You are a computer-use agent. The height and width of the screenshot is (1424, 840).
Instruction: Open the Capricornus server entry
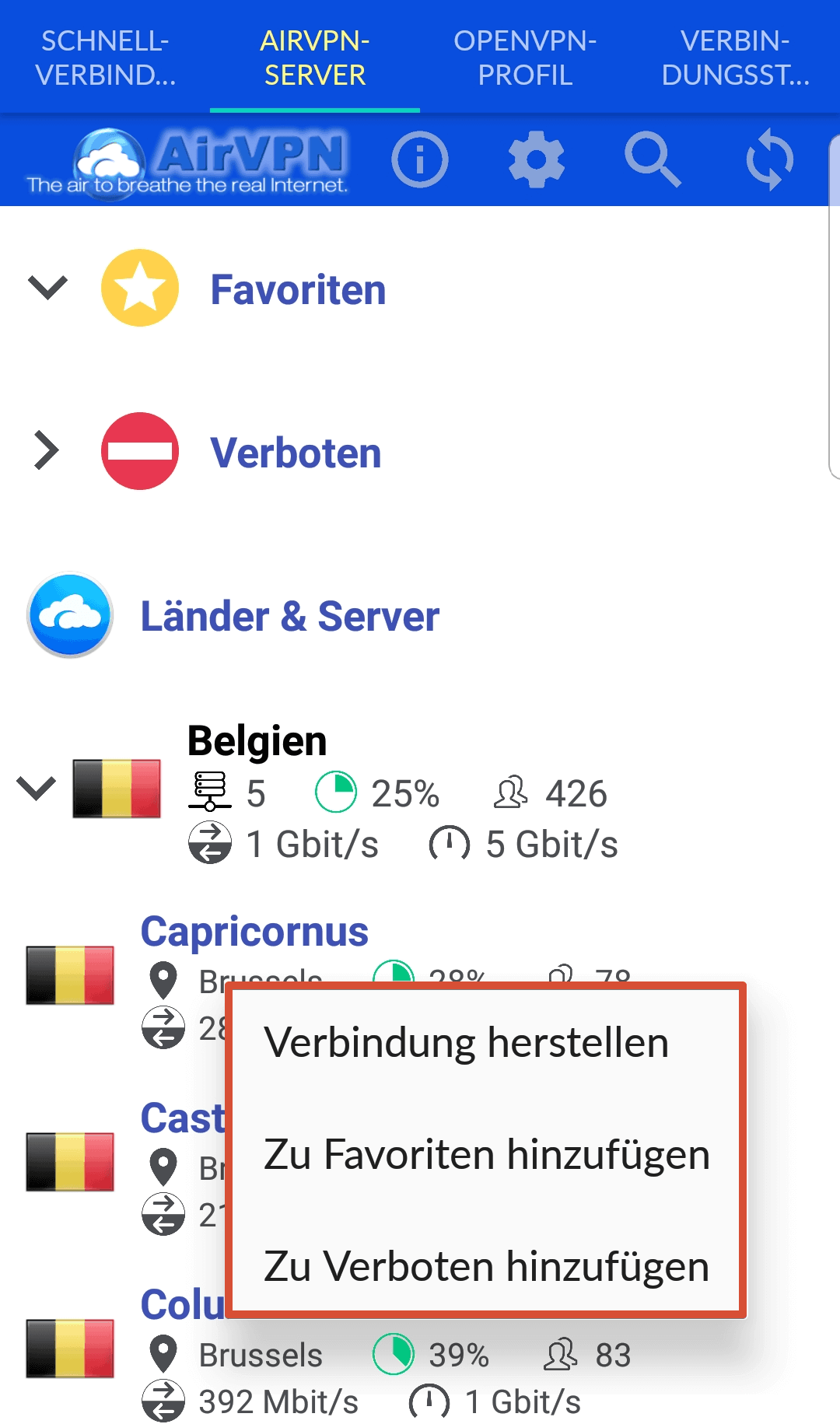(x=254, y=932)
